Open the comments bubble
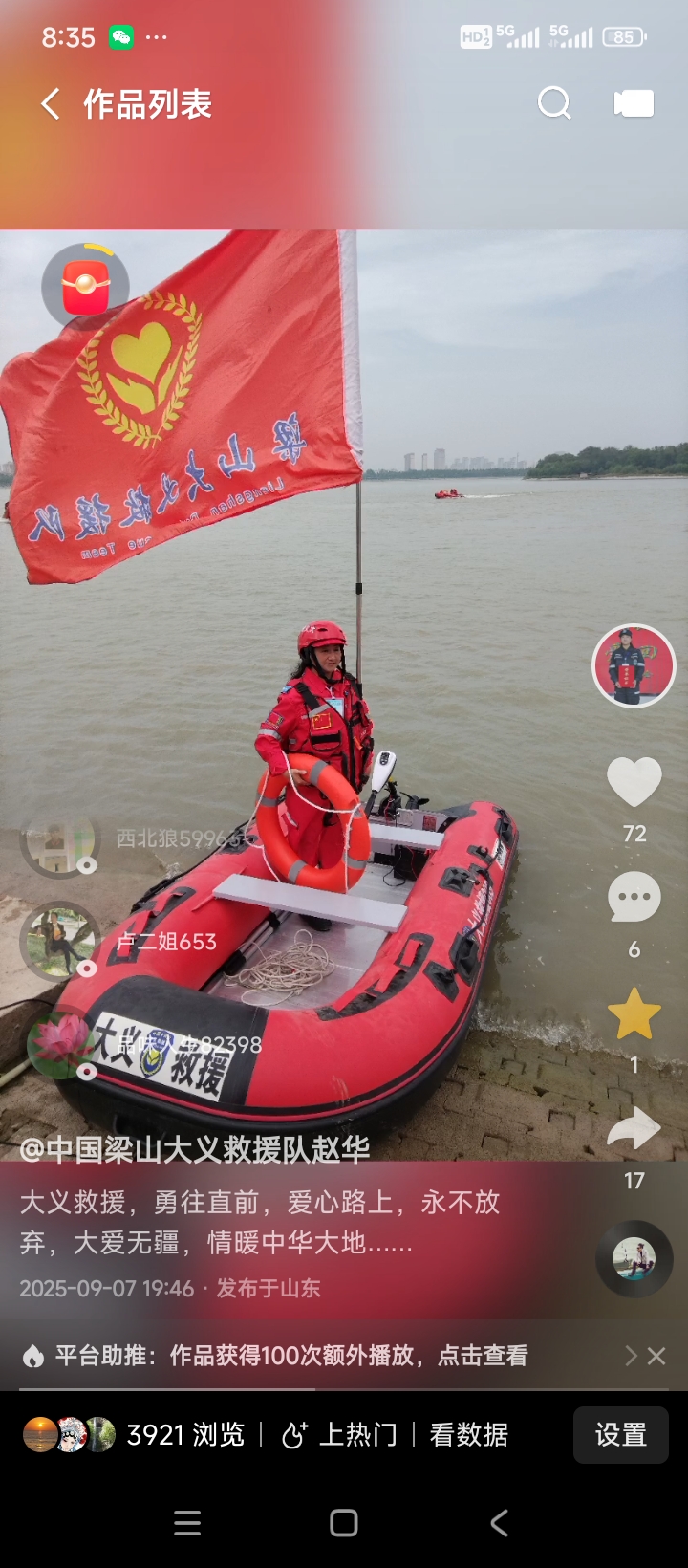 tap(634, 899)
